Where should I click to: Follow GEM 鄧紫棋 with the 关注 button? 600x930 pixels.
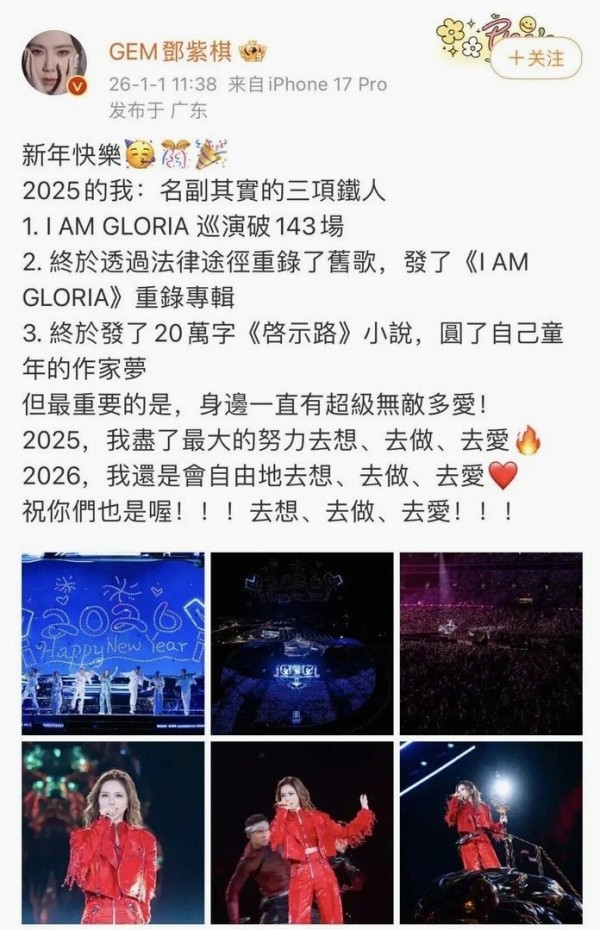pos(536,58)
